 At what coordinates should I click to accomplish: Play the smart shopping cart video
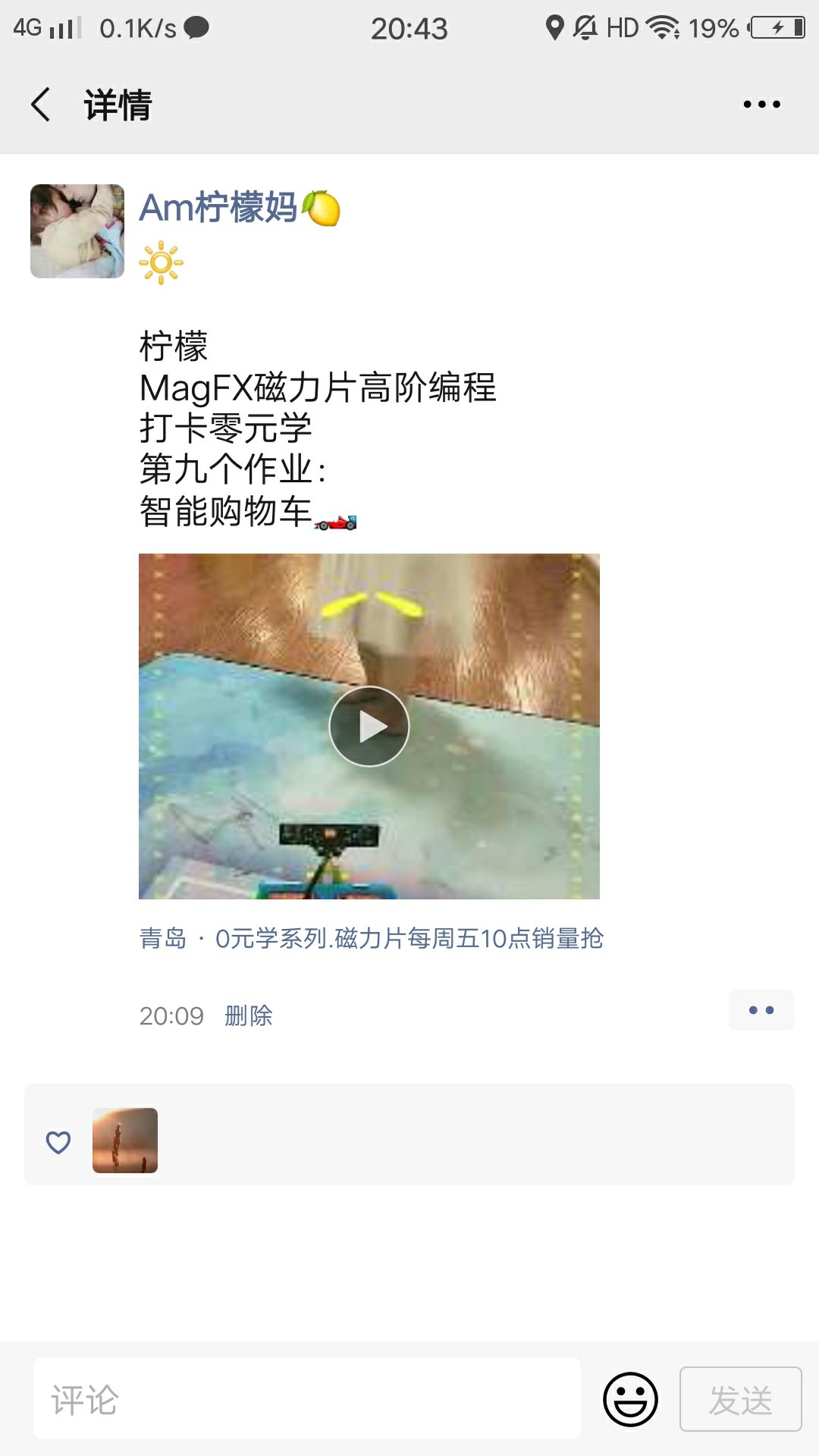click(369, 726)
